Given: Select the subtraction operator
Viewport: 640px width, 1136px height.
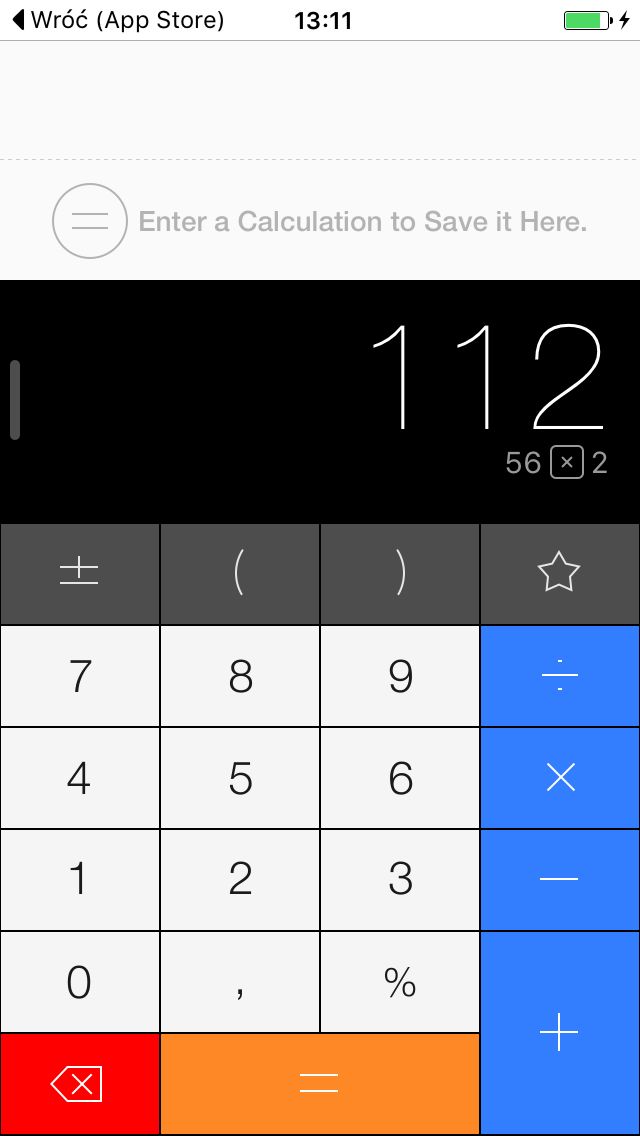Looking at the screenshot, I should (x=560, y=880).
